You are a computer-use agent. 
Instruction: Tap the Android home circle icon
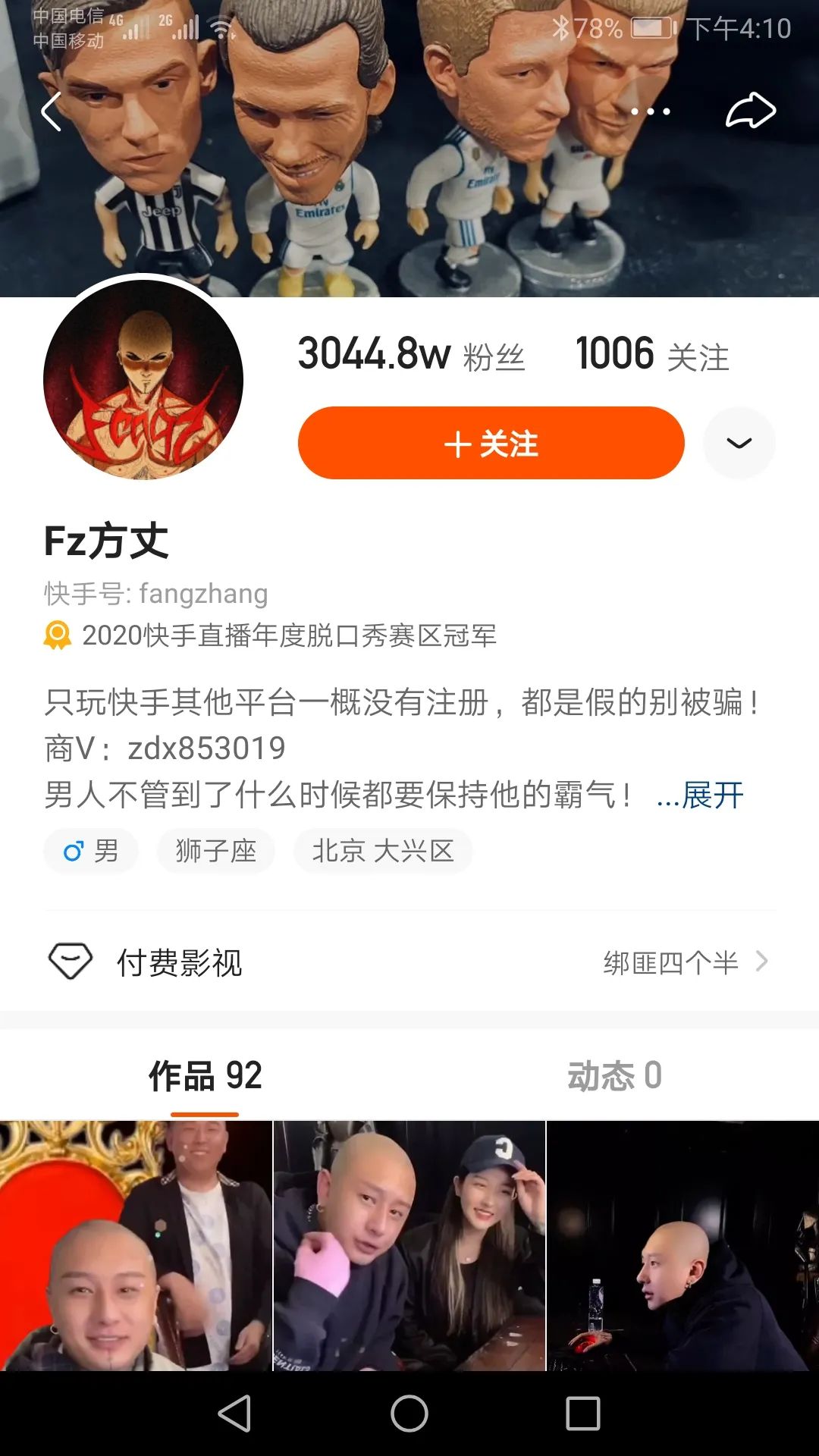[x=409, y=1412]
